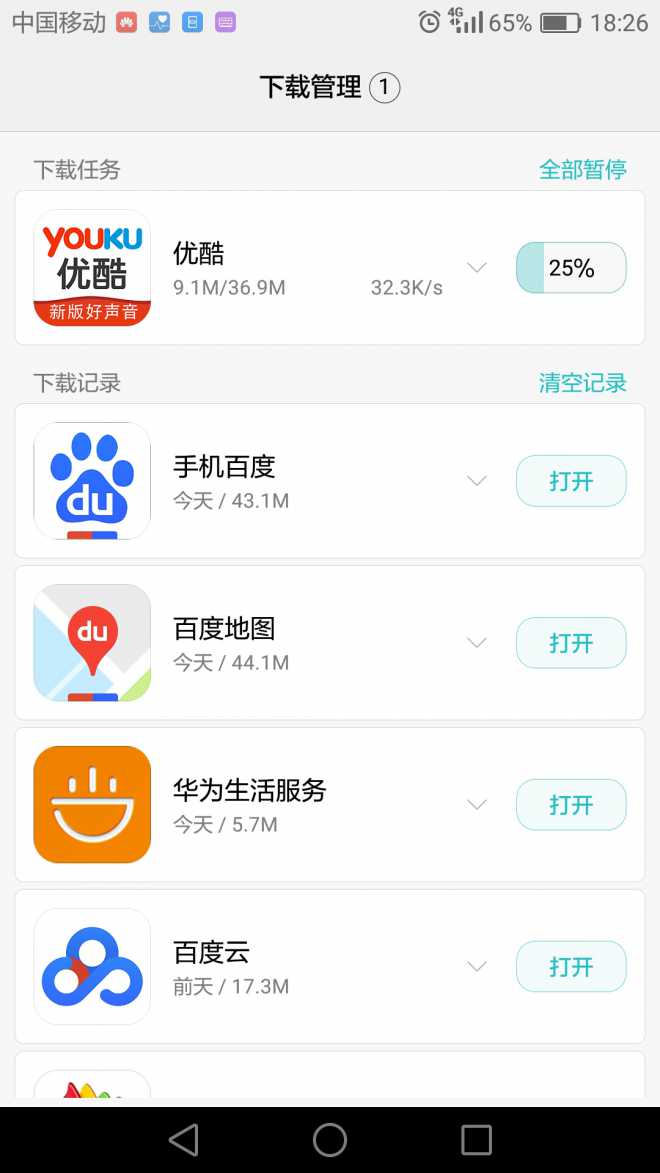Expand the chevron beside 百度地图
The width and height of the screenshot is (660, 1173).
click(477, 643)
